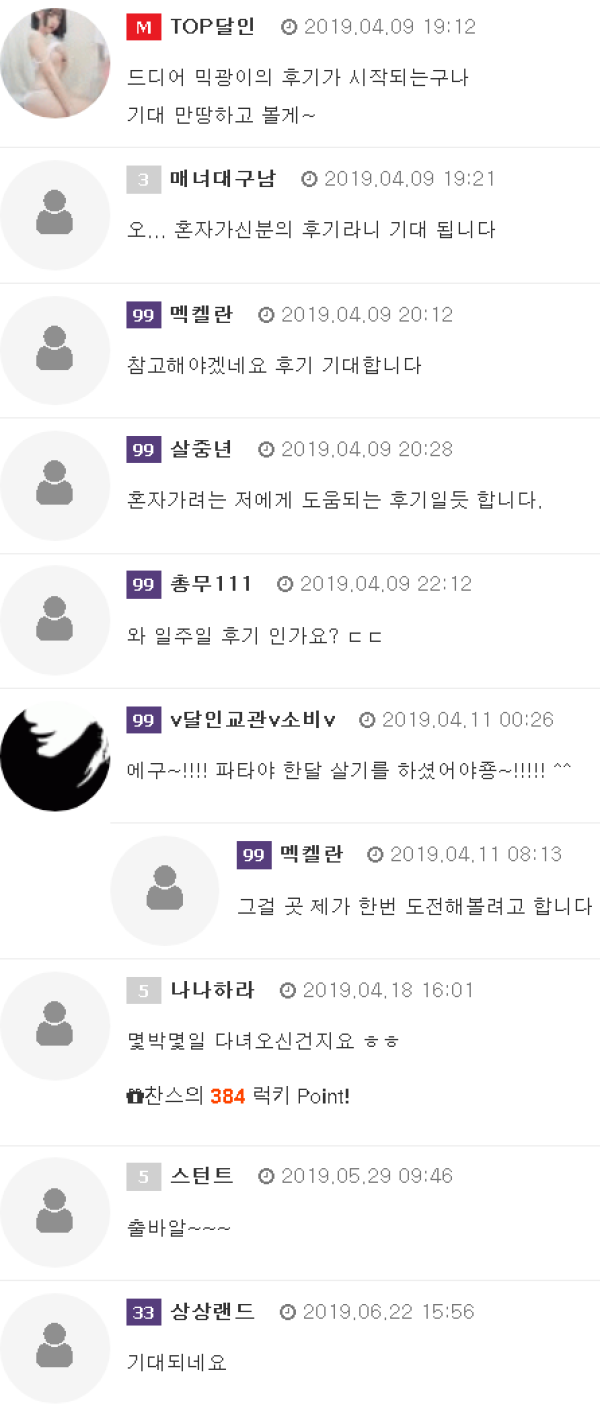Open 매너대구남's user profile
This screenshot has height=1413, width=600.
222,179
